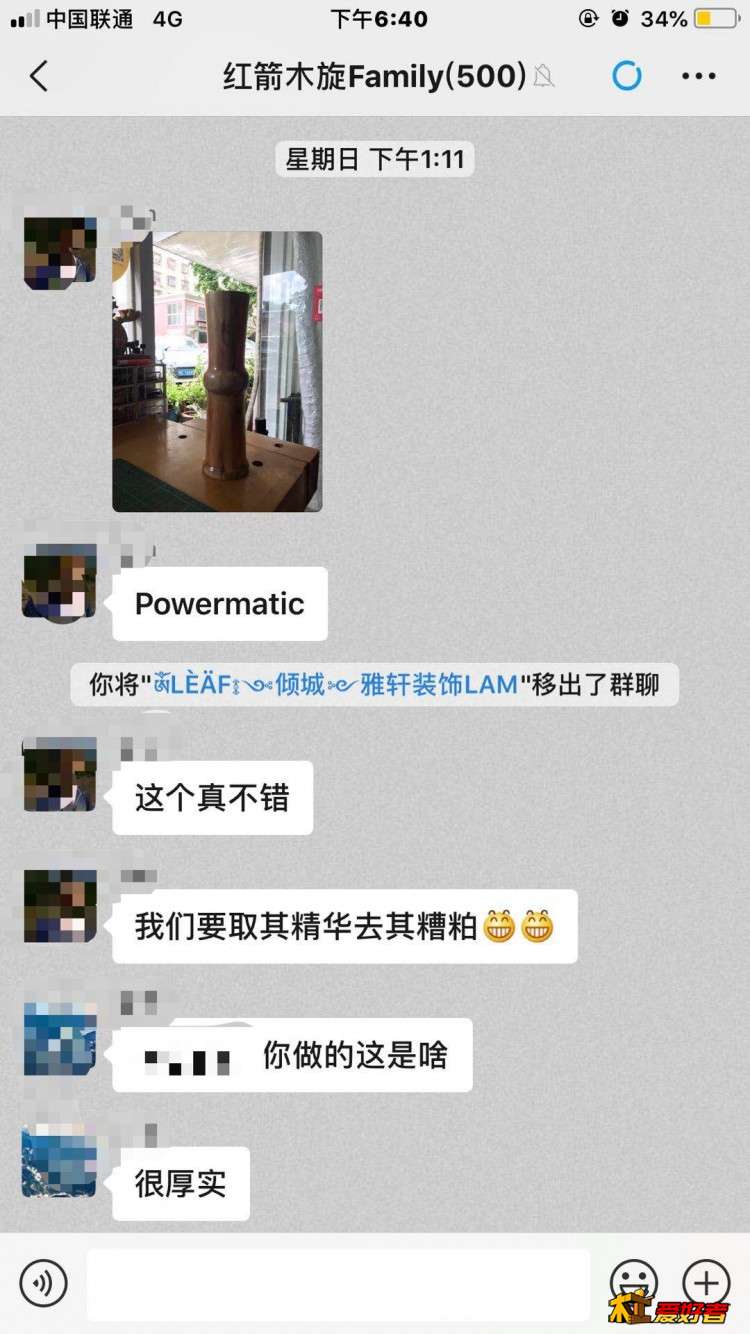
Task: Open the plus attachments menu
Action: (706, 1282)
